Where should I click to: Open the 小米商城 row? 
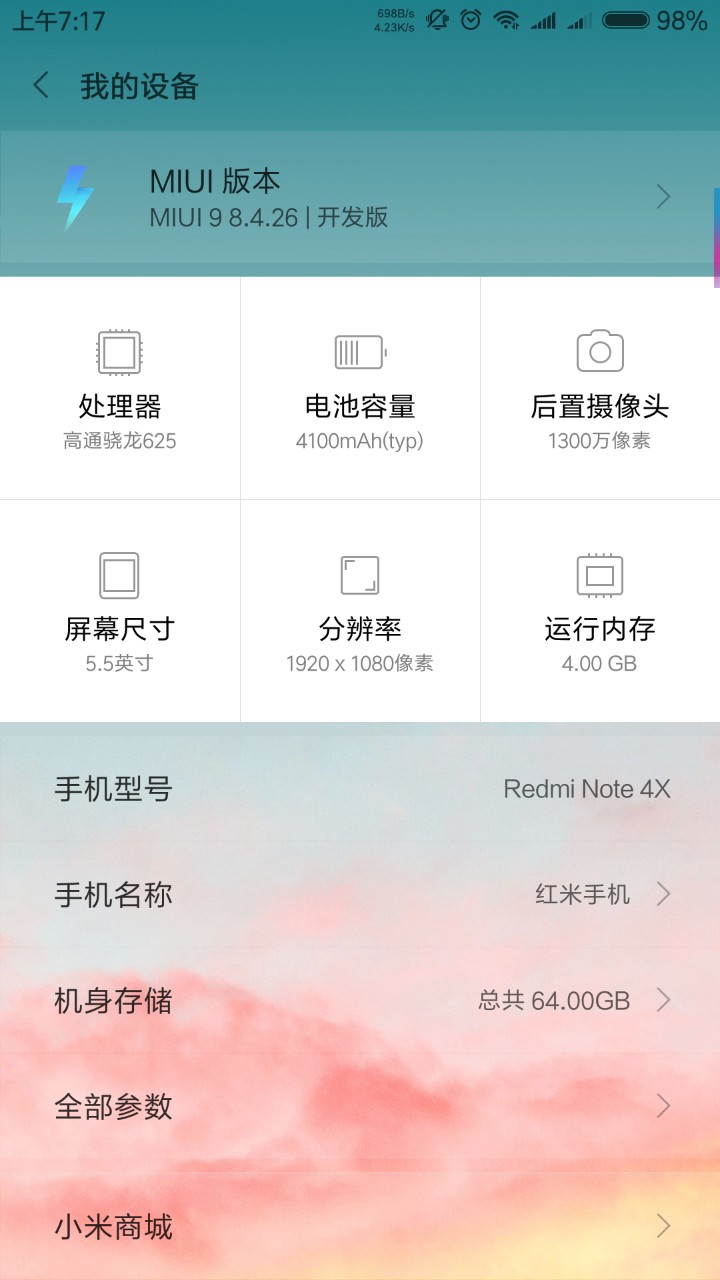click(x=360, y=1226)
